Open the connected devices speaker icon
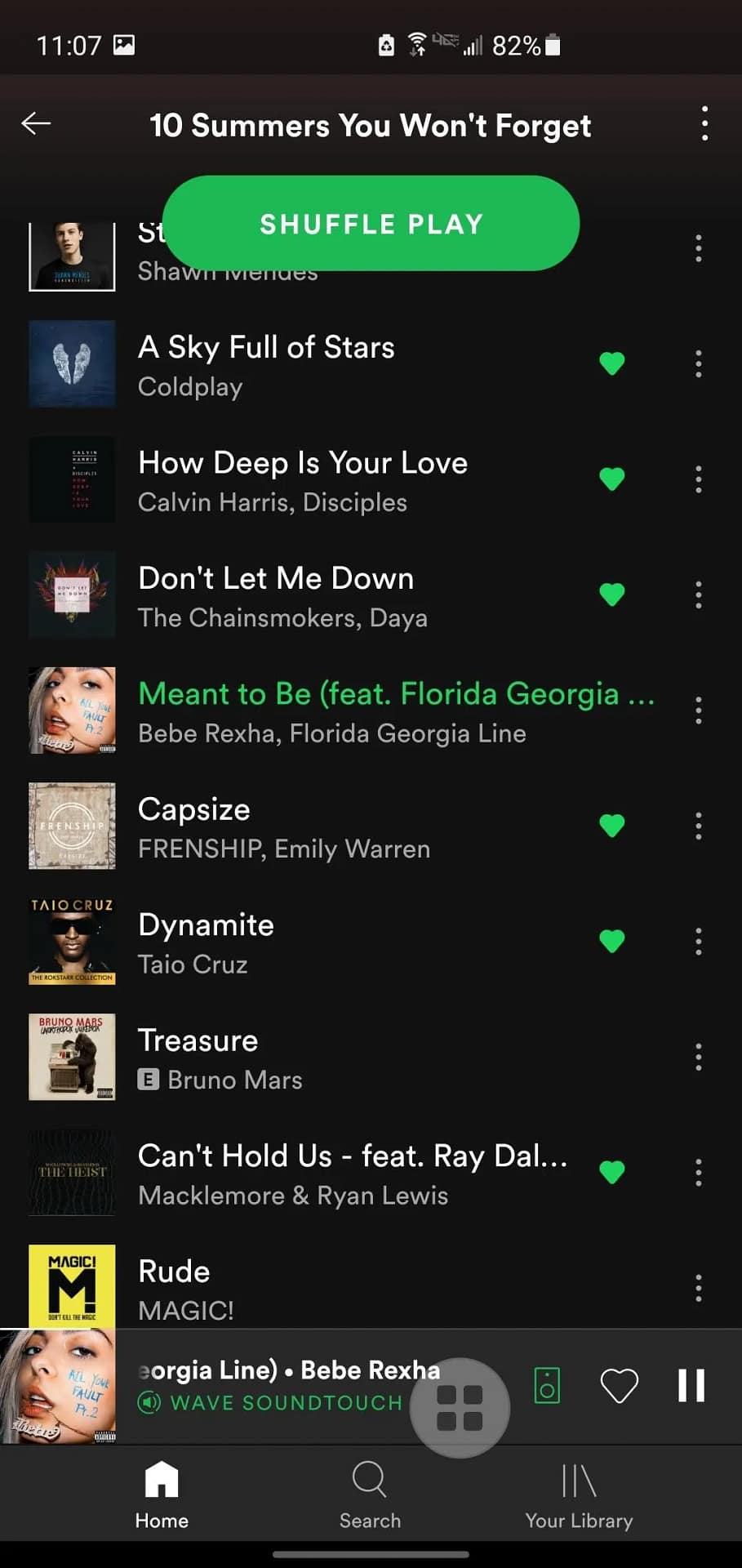This screenshot has width=742, height=1568. [x=547, y=1385]
